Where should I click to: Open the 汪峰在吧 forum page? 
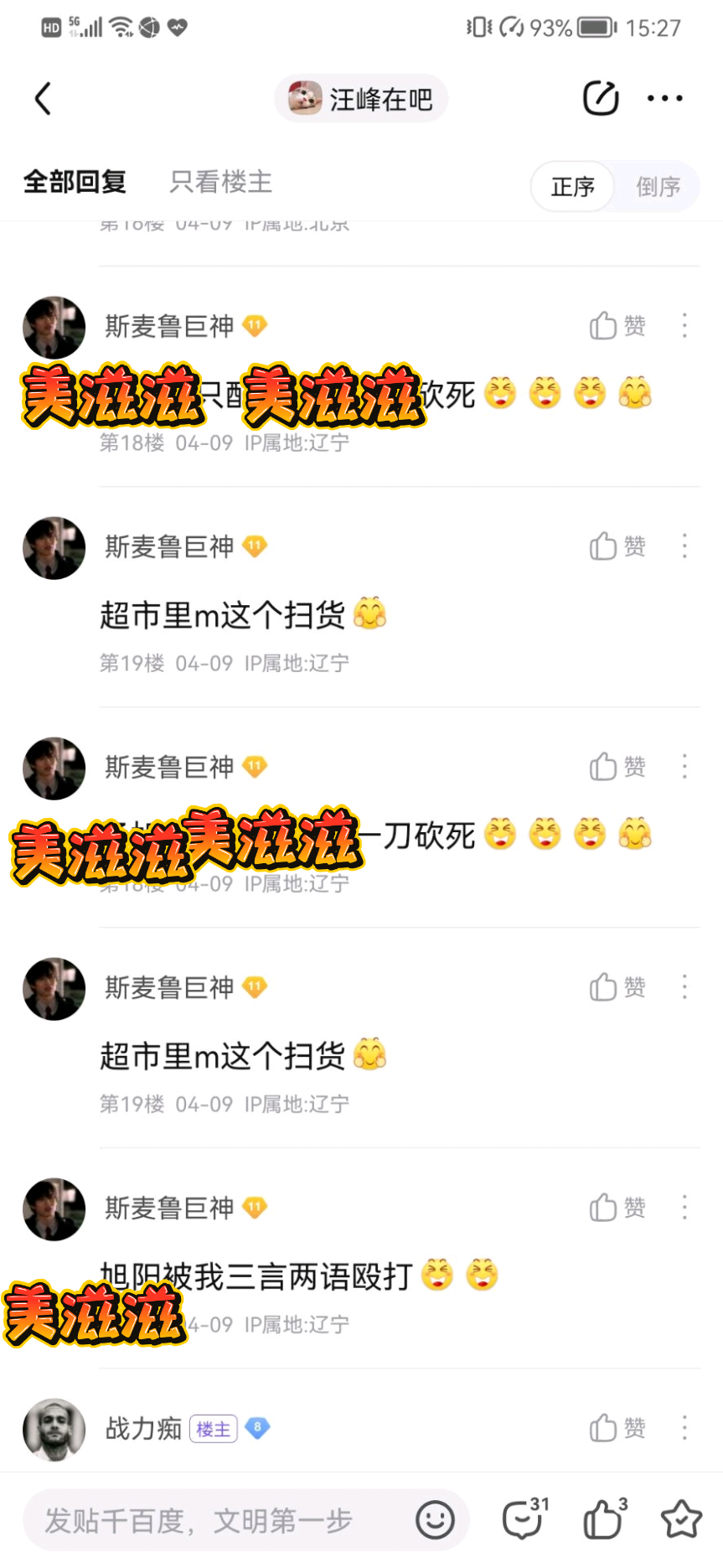coord(361,99)
